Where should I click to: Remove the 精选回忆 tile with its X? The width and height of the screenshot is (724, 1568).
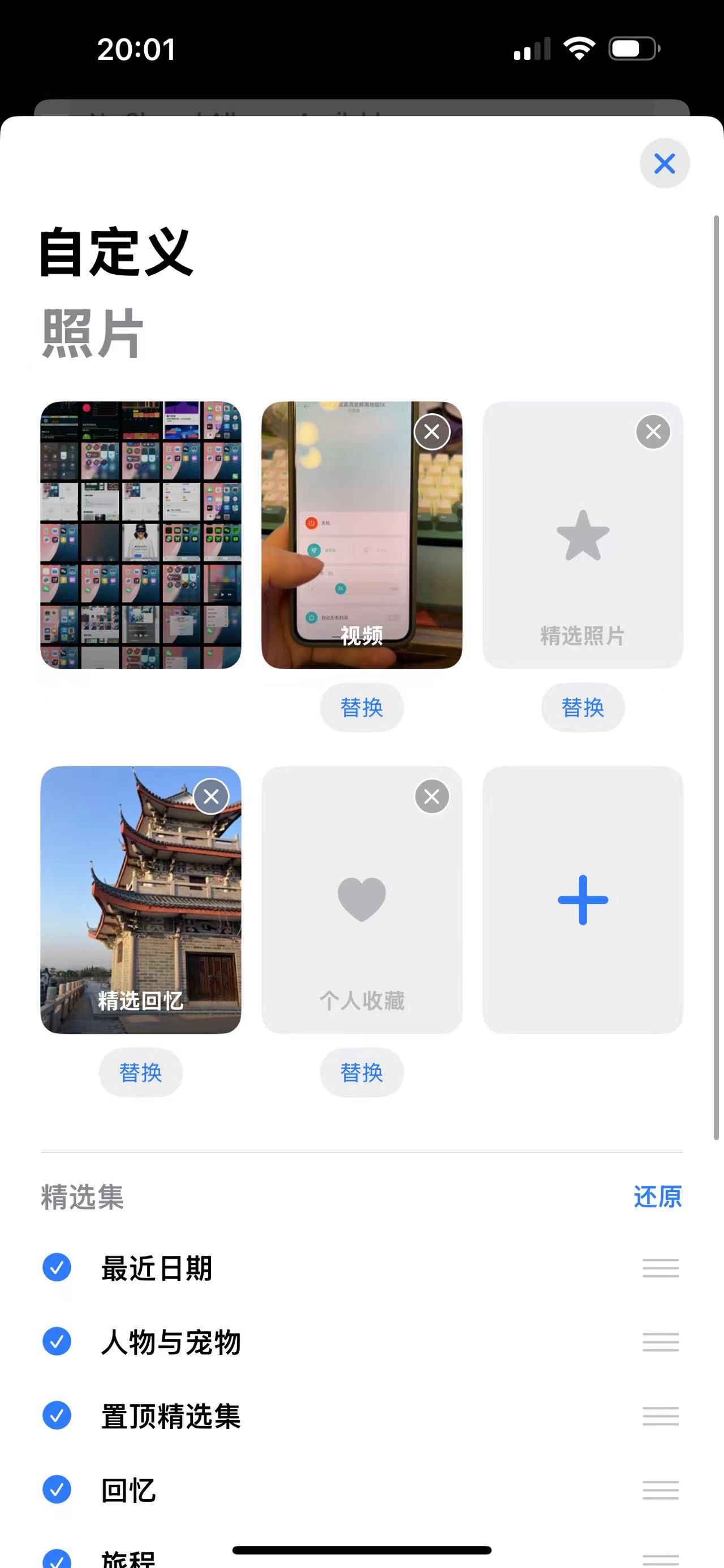coord(210,795)
